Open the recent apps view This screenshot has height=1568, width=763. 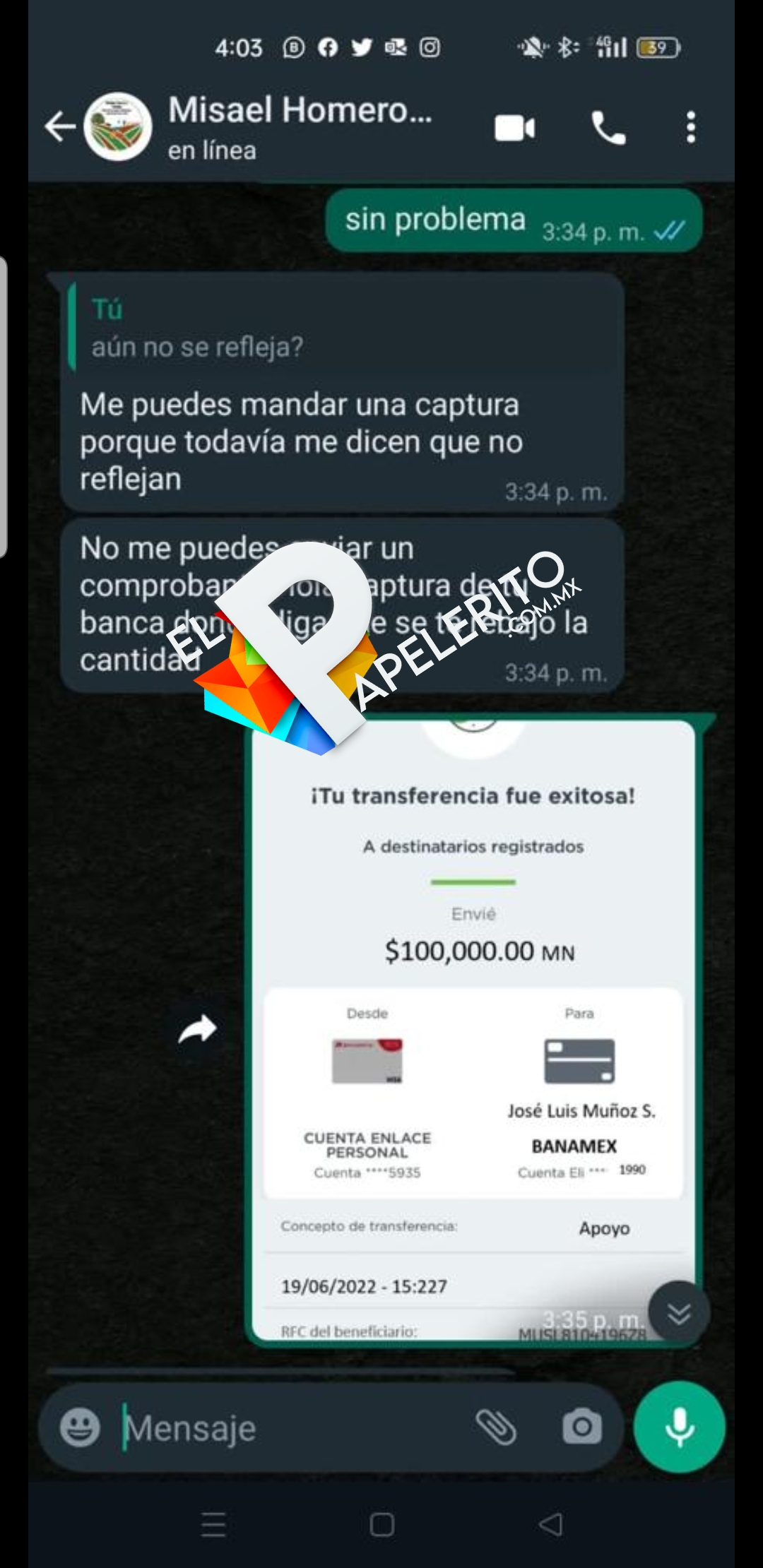point(213,1525)
